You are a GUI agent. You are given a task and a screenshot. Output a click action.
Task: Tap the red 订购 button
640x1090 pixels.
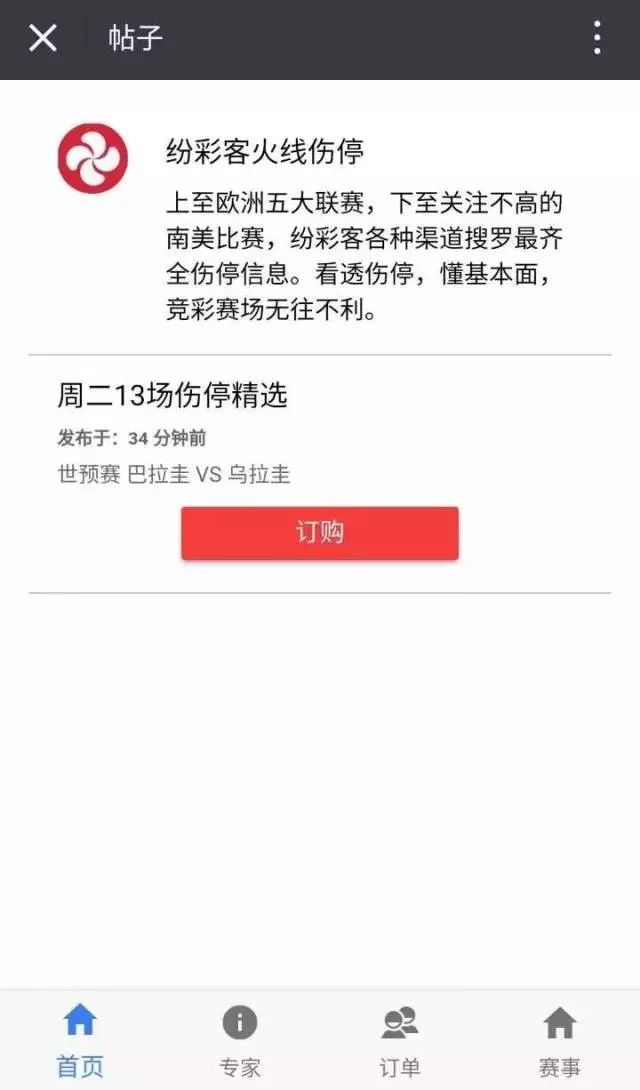tap(319, 533)
